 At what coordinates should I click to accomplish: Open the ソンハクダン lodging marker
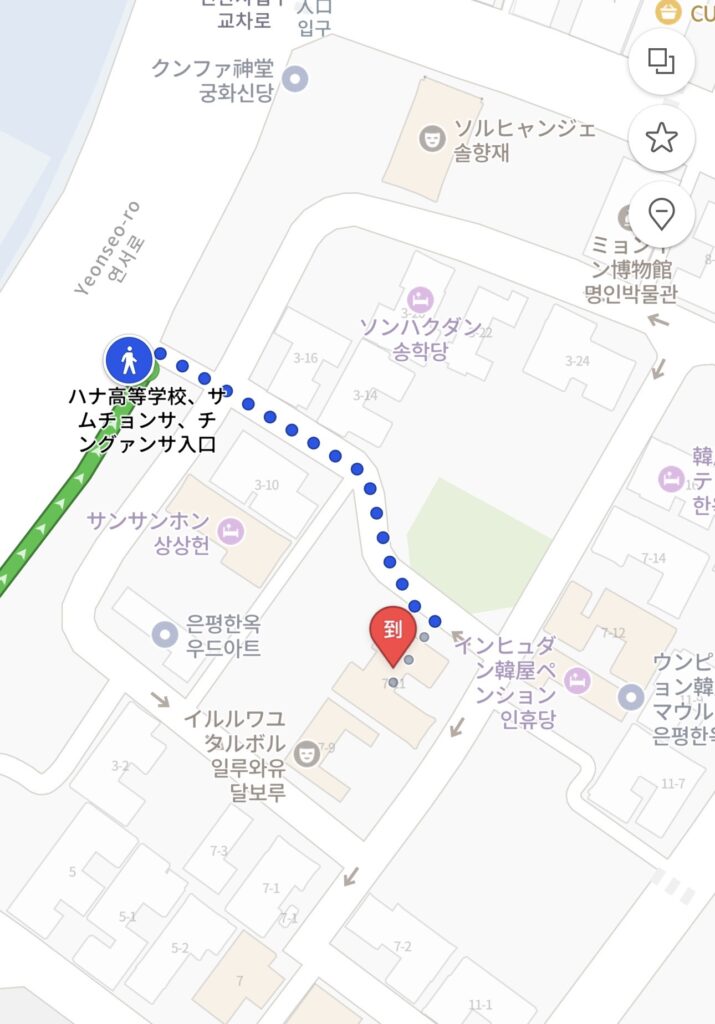point(420,298)
